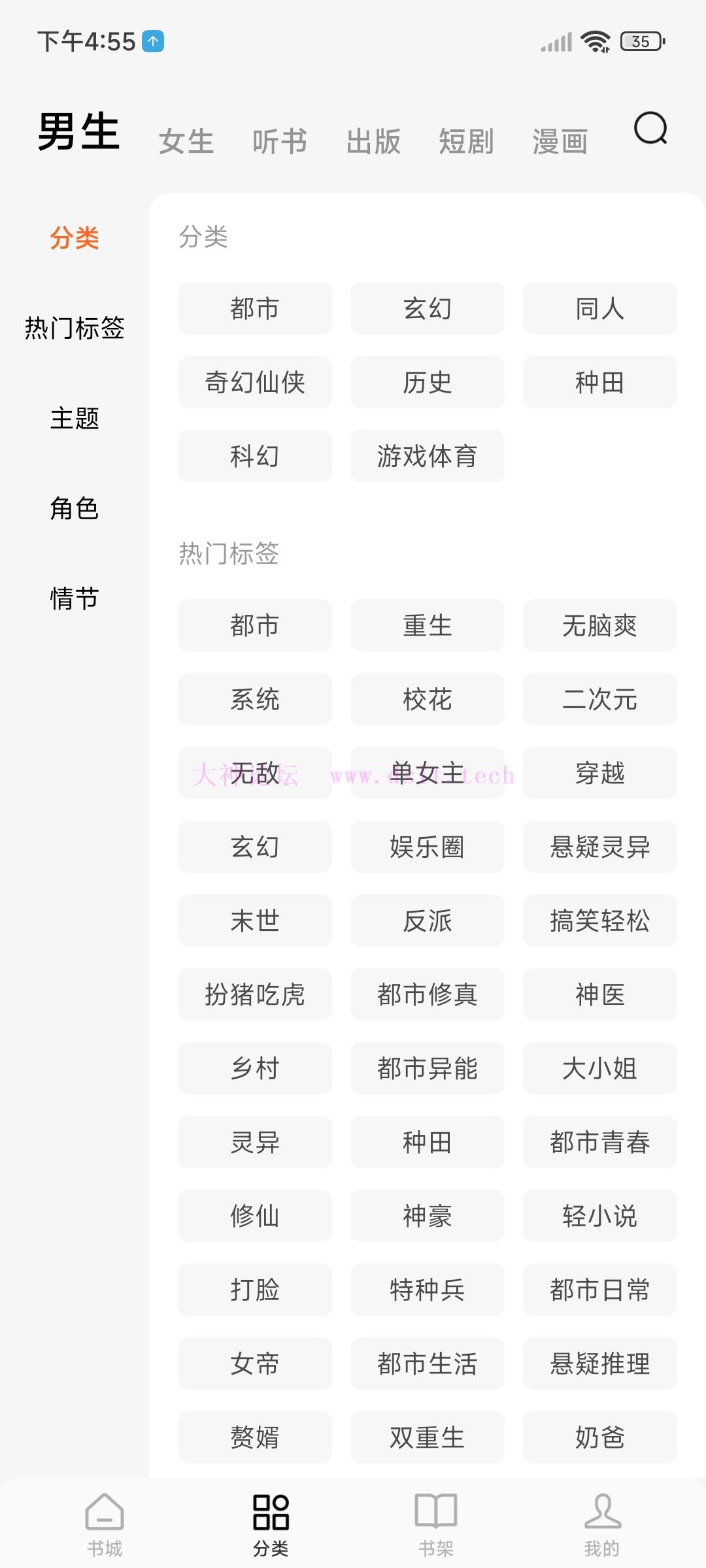Select 情节 in the left sidebar
The width and height of the screenshot is (706, 1568).
[x=75, y=598]
